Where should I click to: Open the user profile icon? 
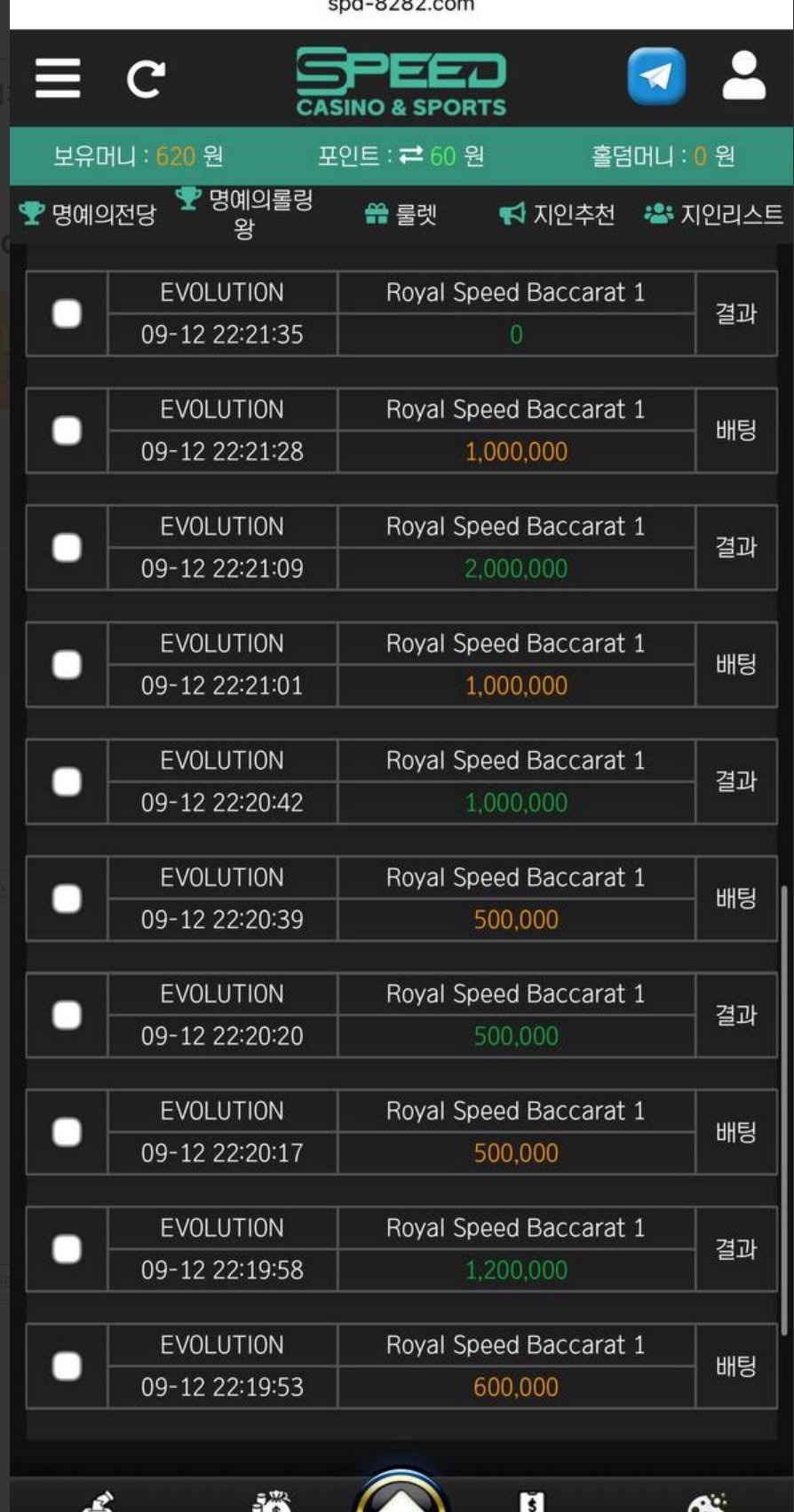[743, 75]
